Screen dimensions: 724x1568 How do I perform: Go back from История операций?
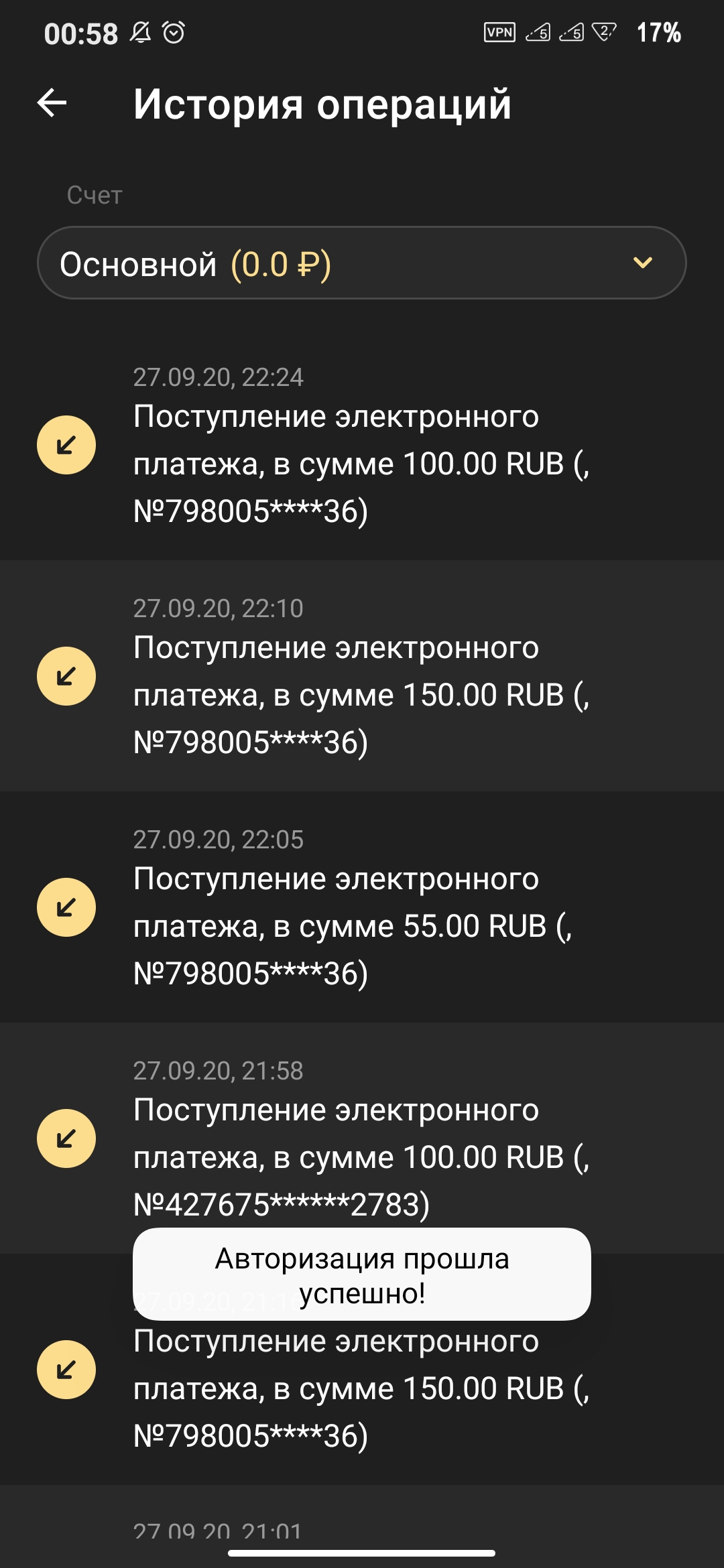[52, 103]
